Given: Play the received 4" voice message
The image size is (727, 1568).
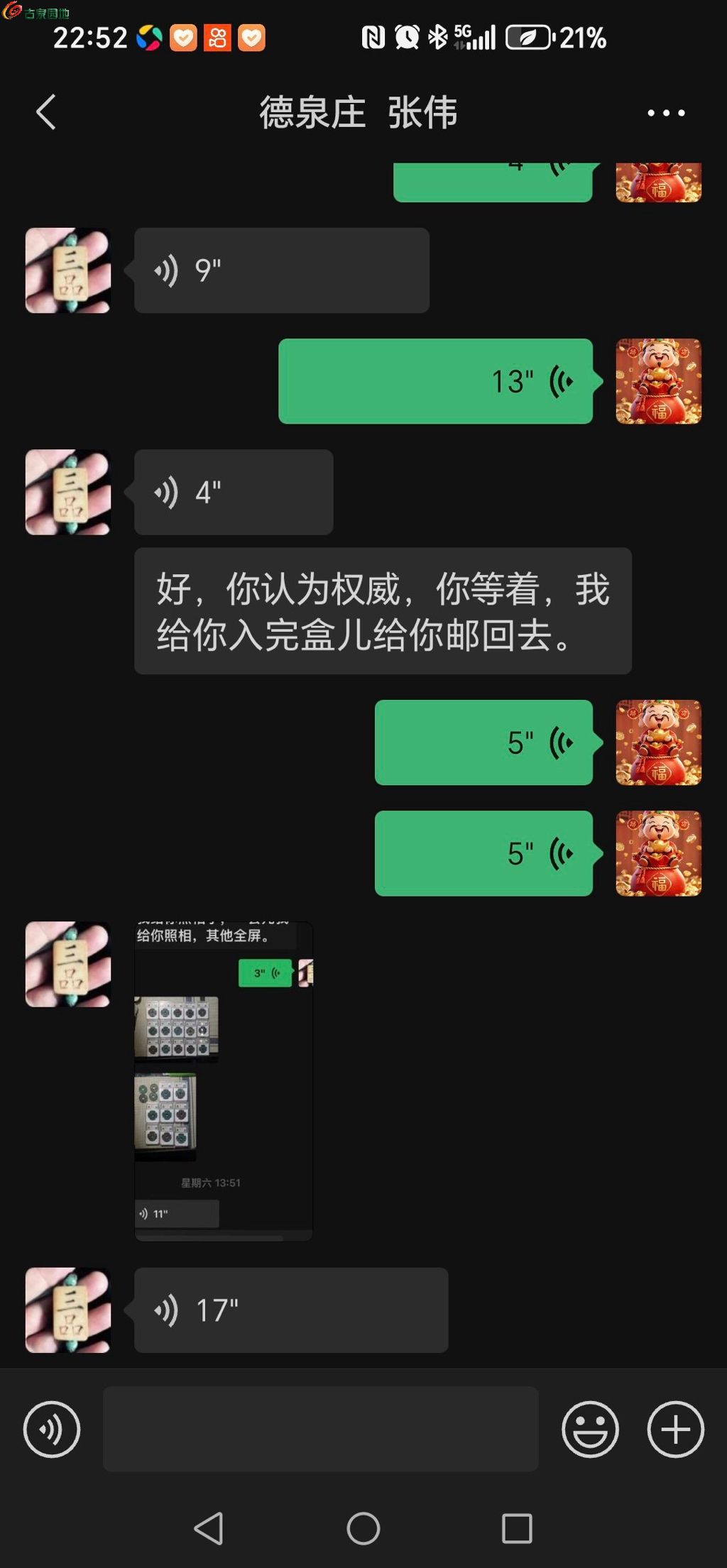Looking at the screenshot, I should [234, 492].
